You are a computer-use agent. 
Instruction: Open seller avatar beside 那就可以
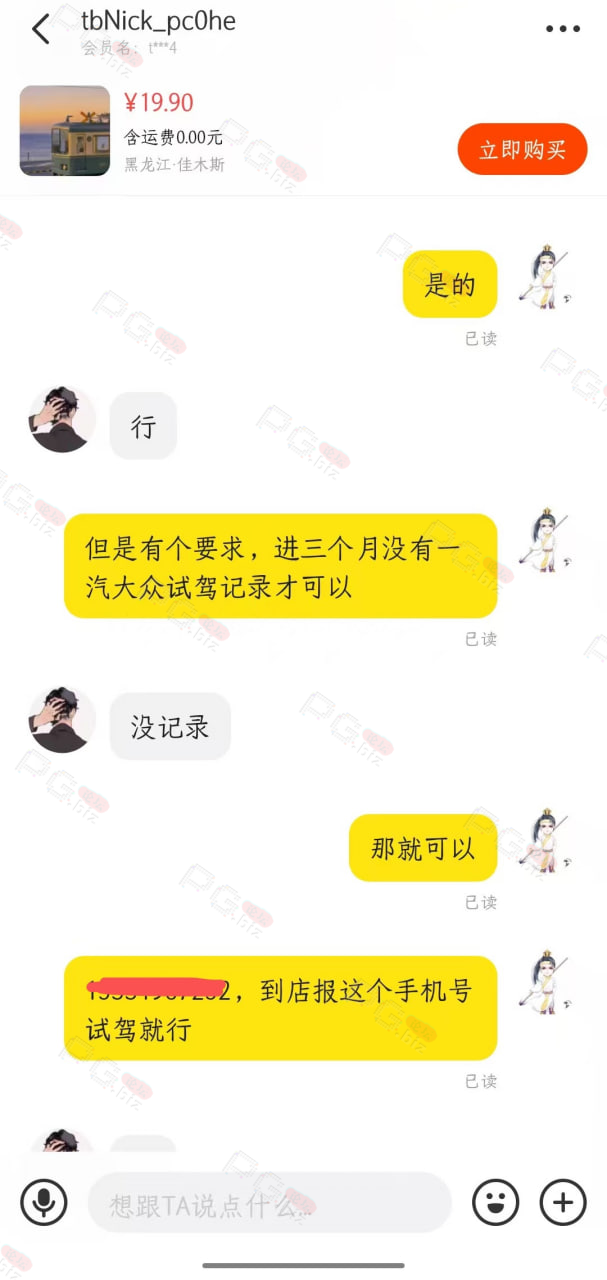coord(546,842)
